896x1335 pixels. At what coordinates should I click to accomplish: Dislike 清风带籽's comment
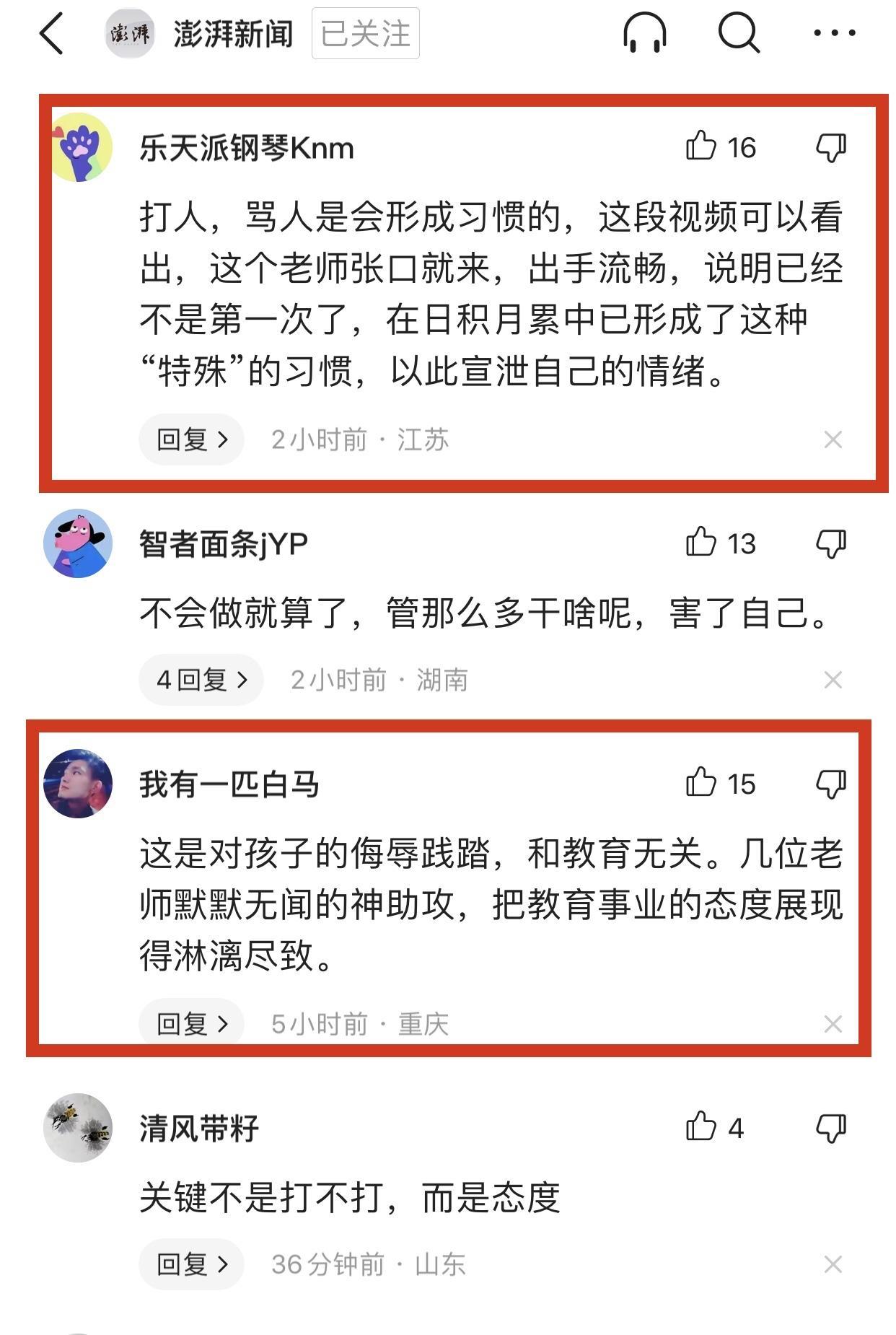(x=831, y=1128)
